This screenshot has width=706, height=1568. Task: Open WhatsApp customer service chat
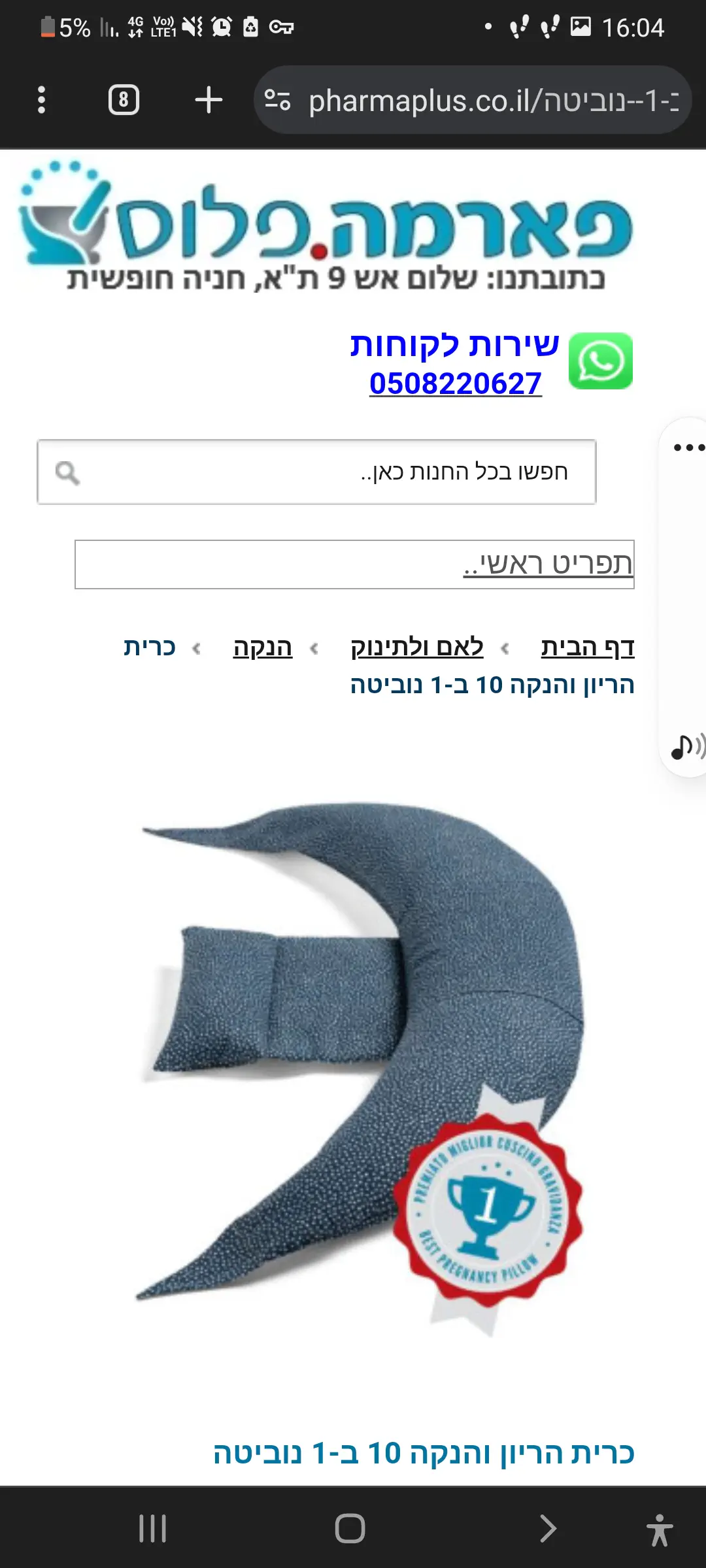point(600,361)
